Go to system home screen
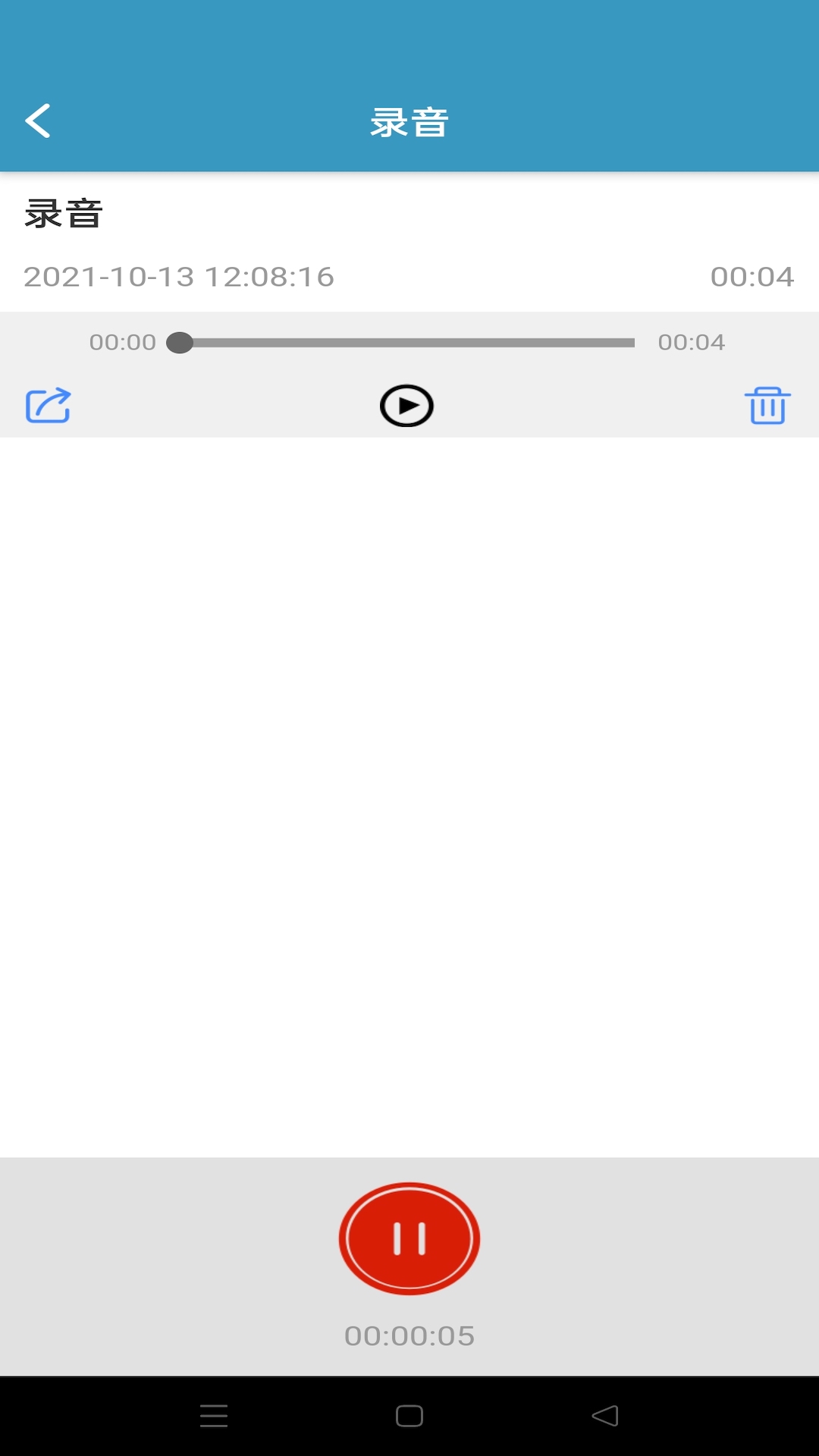Image resolution: width=819 pixels, height=1456 pixels. click(409, 1416)
